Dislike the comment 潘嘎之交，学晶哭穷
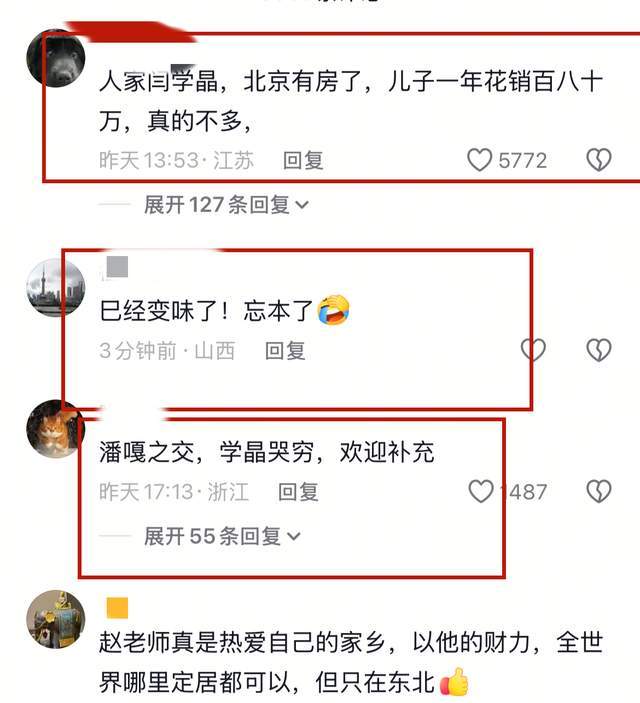Image resolution: width=640 pixels, height=703 pixels. click(x=598, y=491)
